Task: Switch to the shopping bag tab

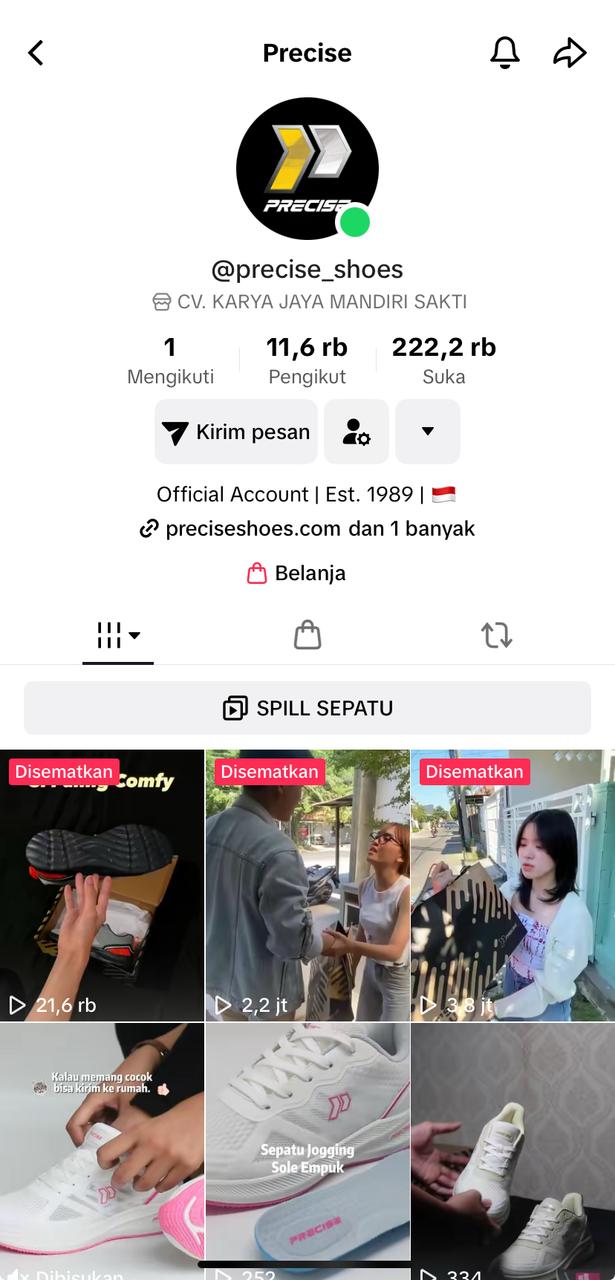Action: (x=307, y=635)
